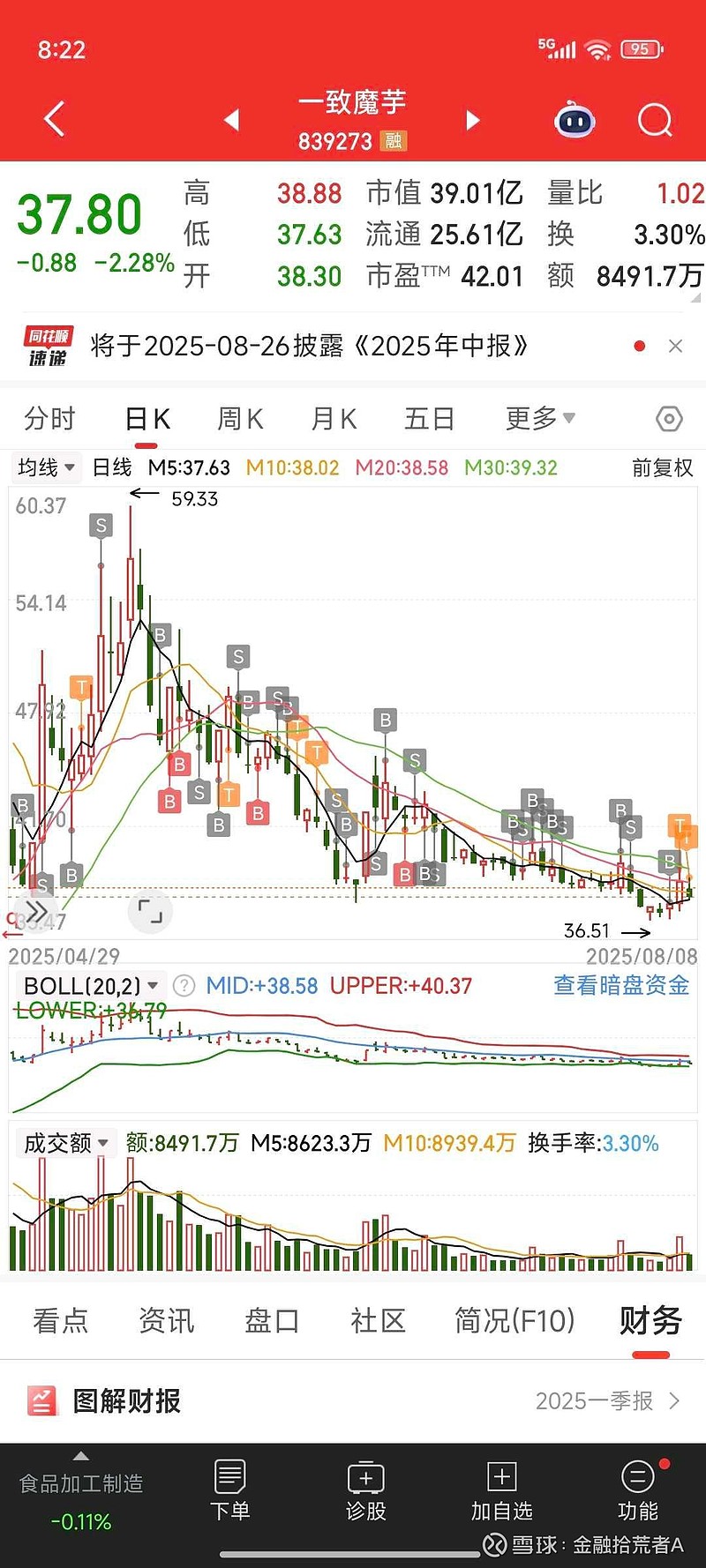The image size is (706, 1568).
Task: Change the 前复权 adjustment setting
Action: coord(663,467)
